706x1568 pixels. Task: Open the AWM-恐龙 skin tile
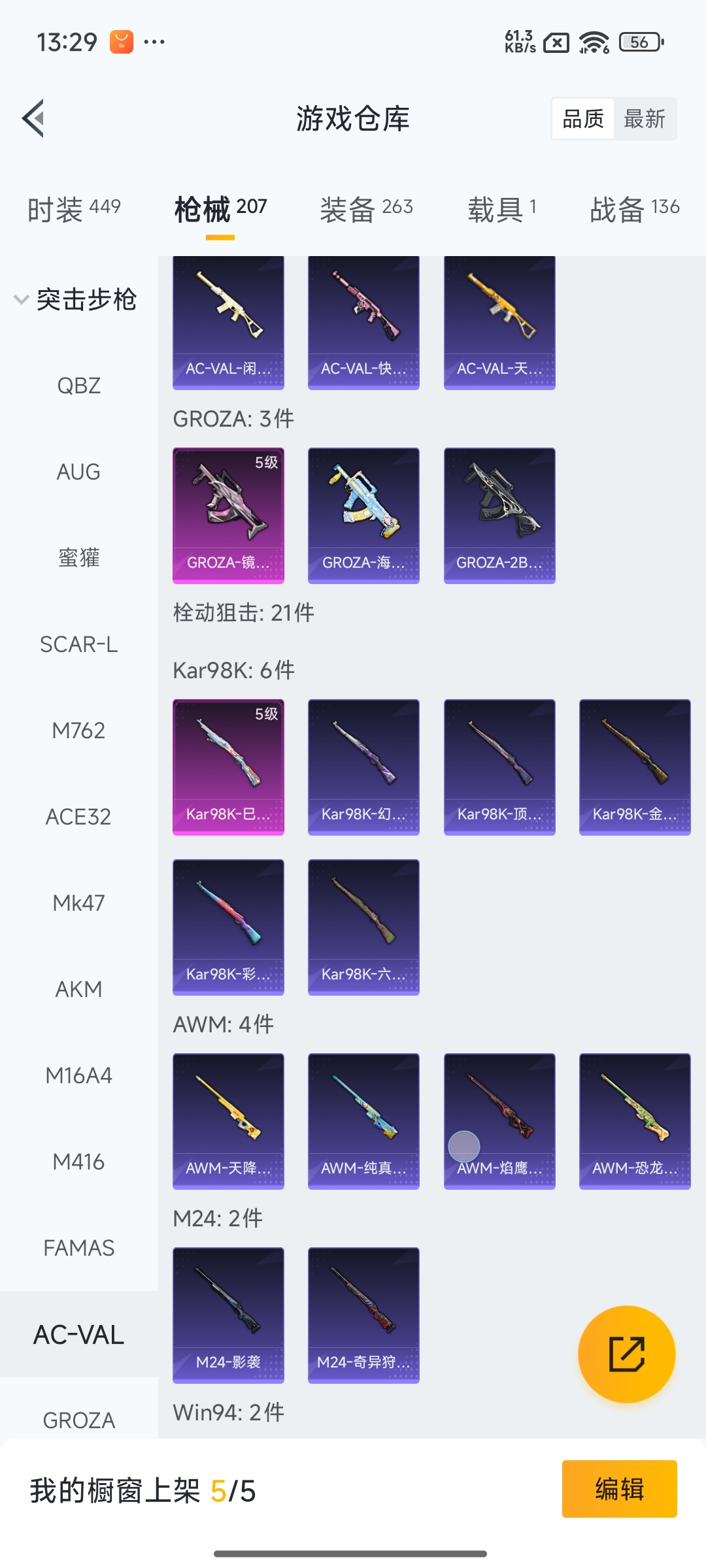[635, 1120]
